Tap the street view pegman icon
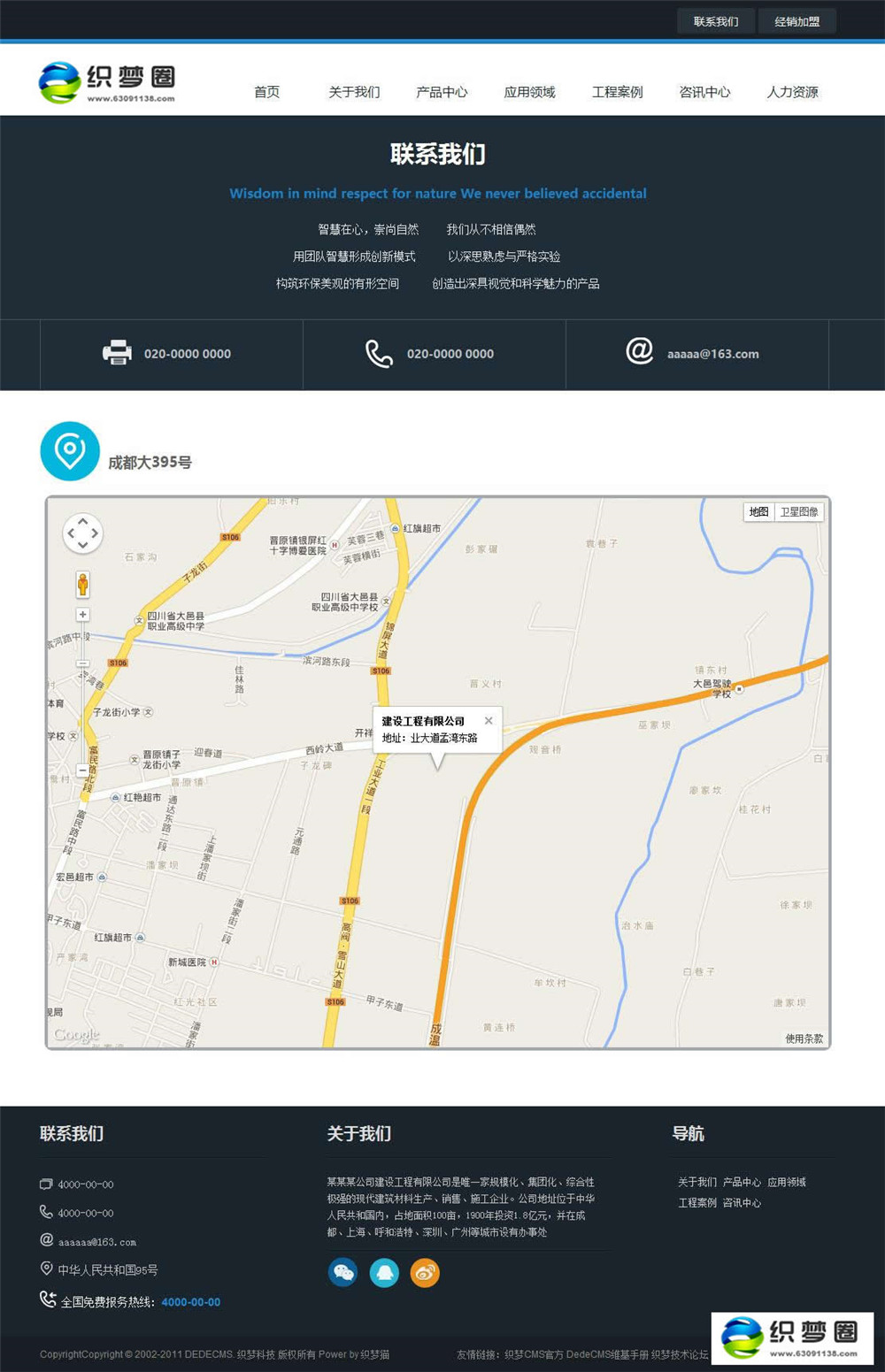Image resolution: width=885 pixels, height=1372 pixels. 82,584
